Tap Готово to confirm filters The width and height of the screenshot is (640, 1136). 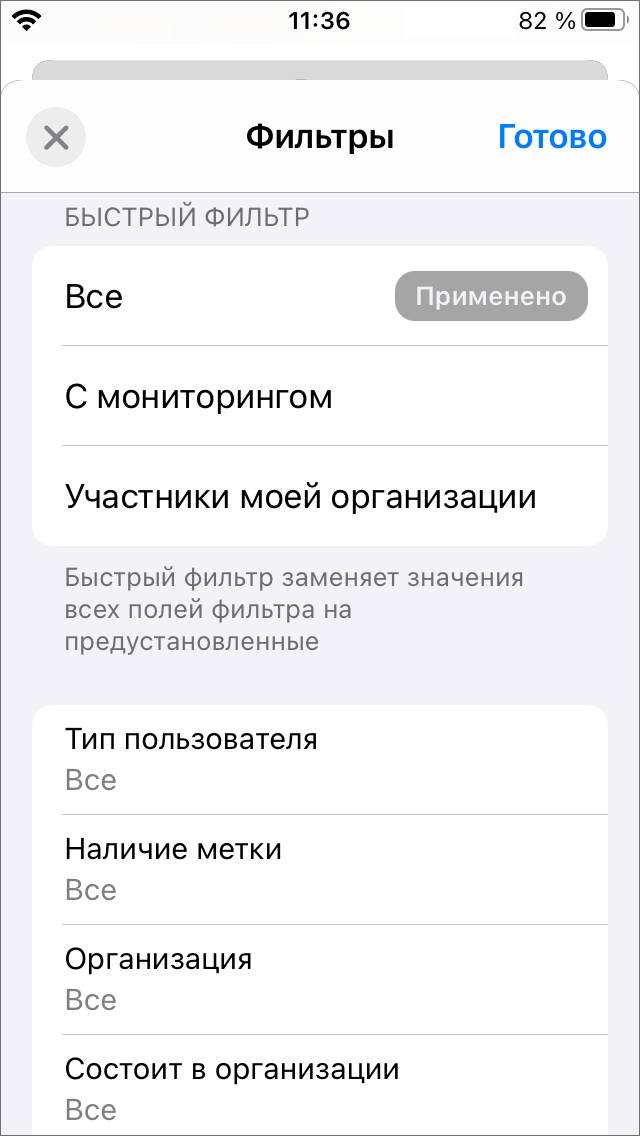click(x=552, y=137)
